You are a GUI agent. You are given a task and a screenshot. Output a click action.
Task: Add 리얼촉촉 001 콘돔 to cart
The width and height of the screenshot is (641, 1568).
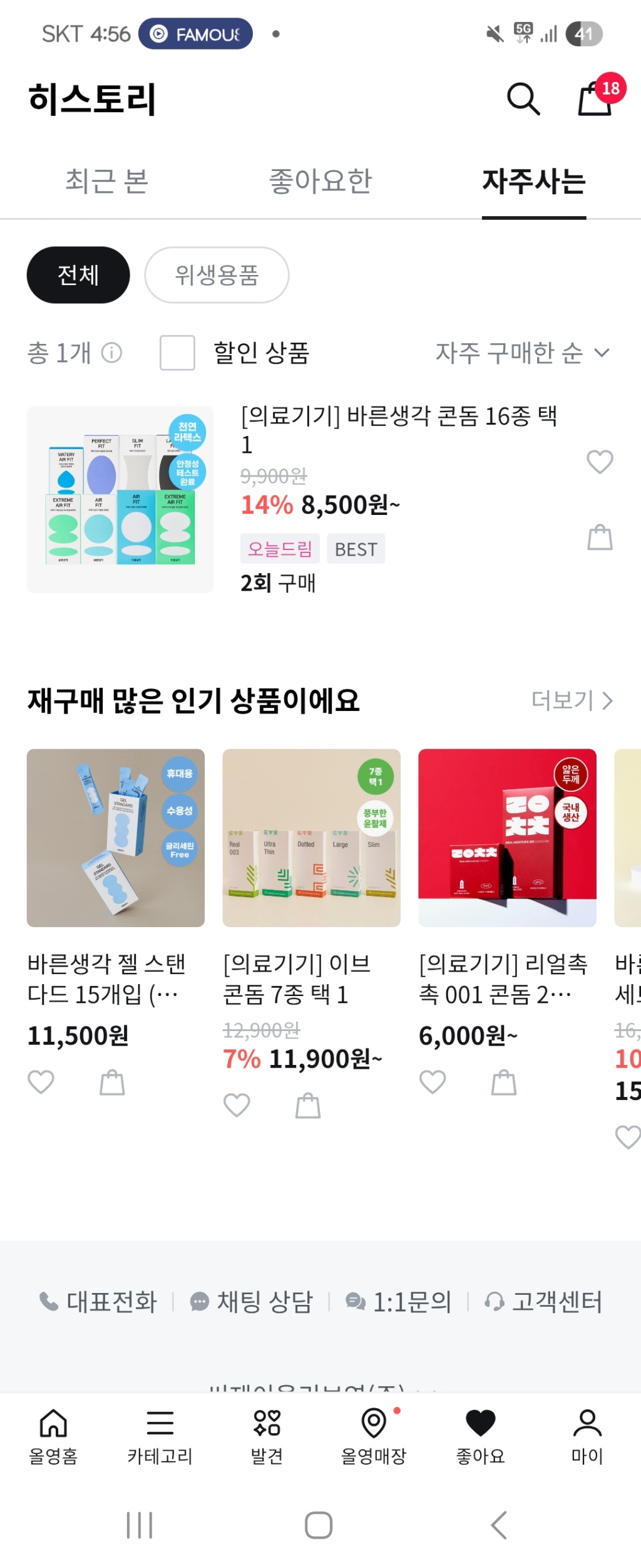tap(504, 1083)
